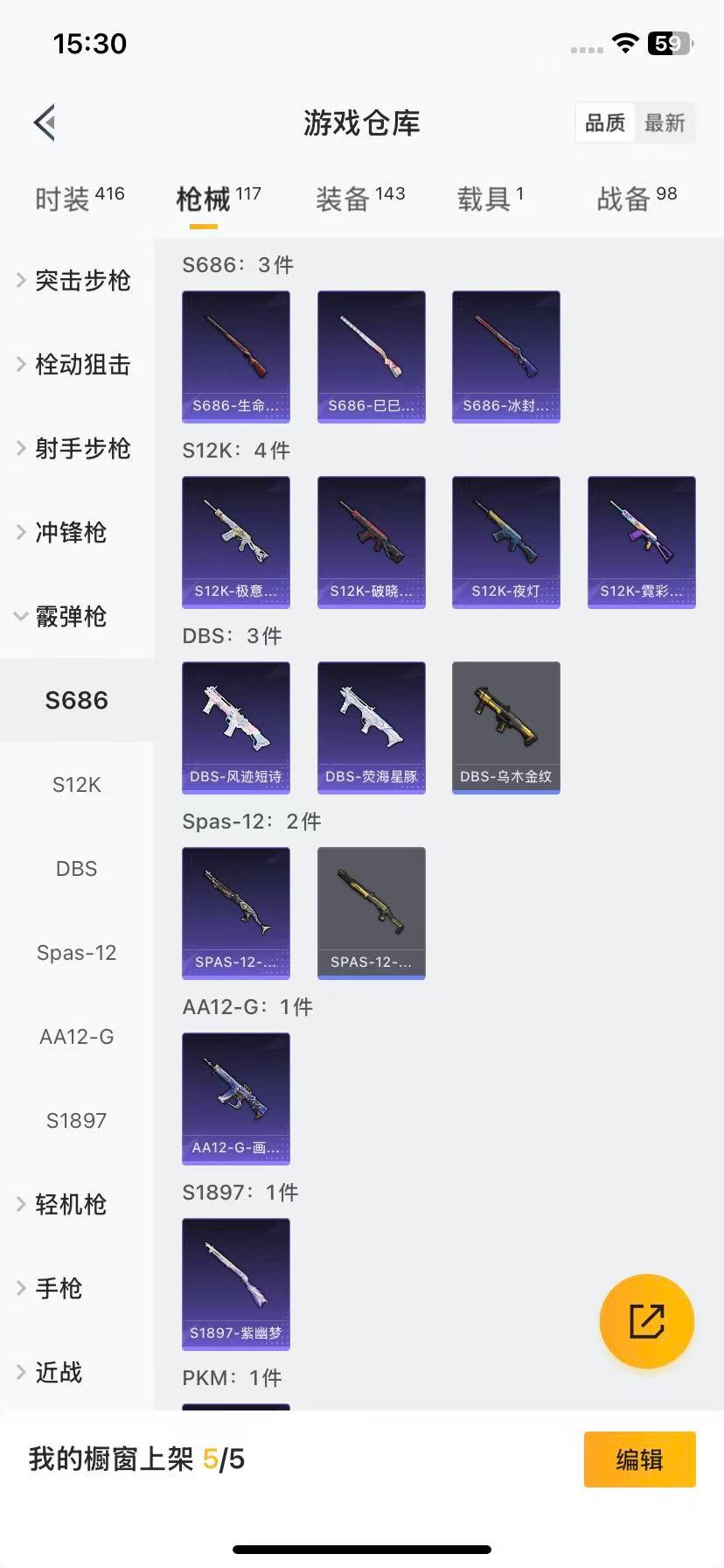Image resolution: width=724 pixels, height=1568 pixels.
Task: View the DBS-乌木金纹 skin
Action: click(x=505, y=727)
